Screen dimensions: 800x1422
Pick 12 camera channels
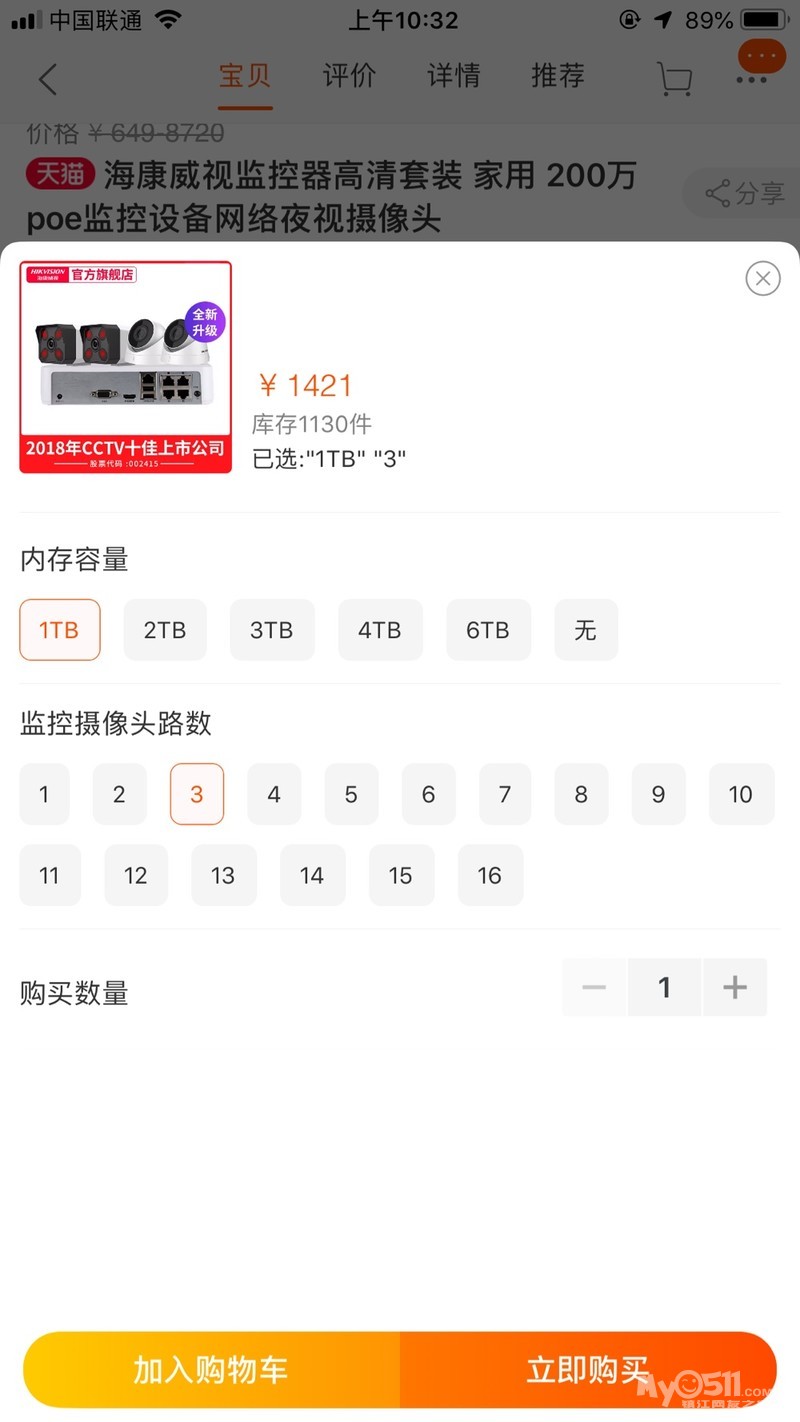click(136, 876)
